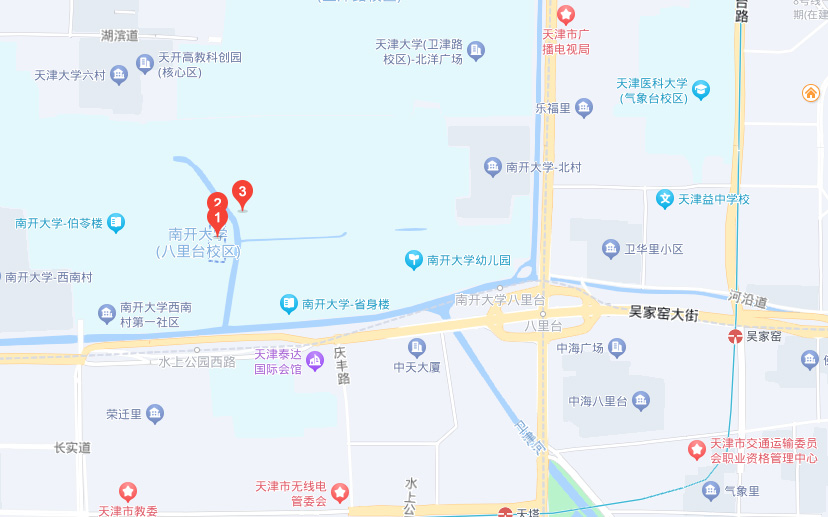This screenshot has width=828, height=517.
Task: View the 天津医科大学(气象台校区) place
Action: click(701, 90)
